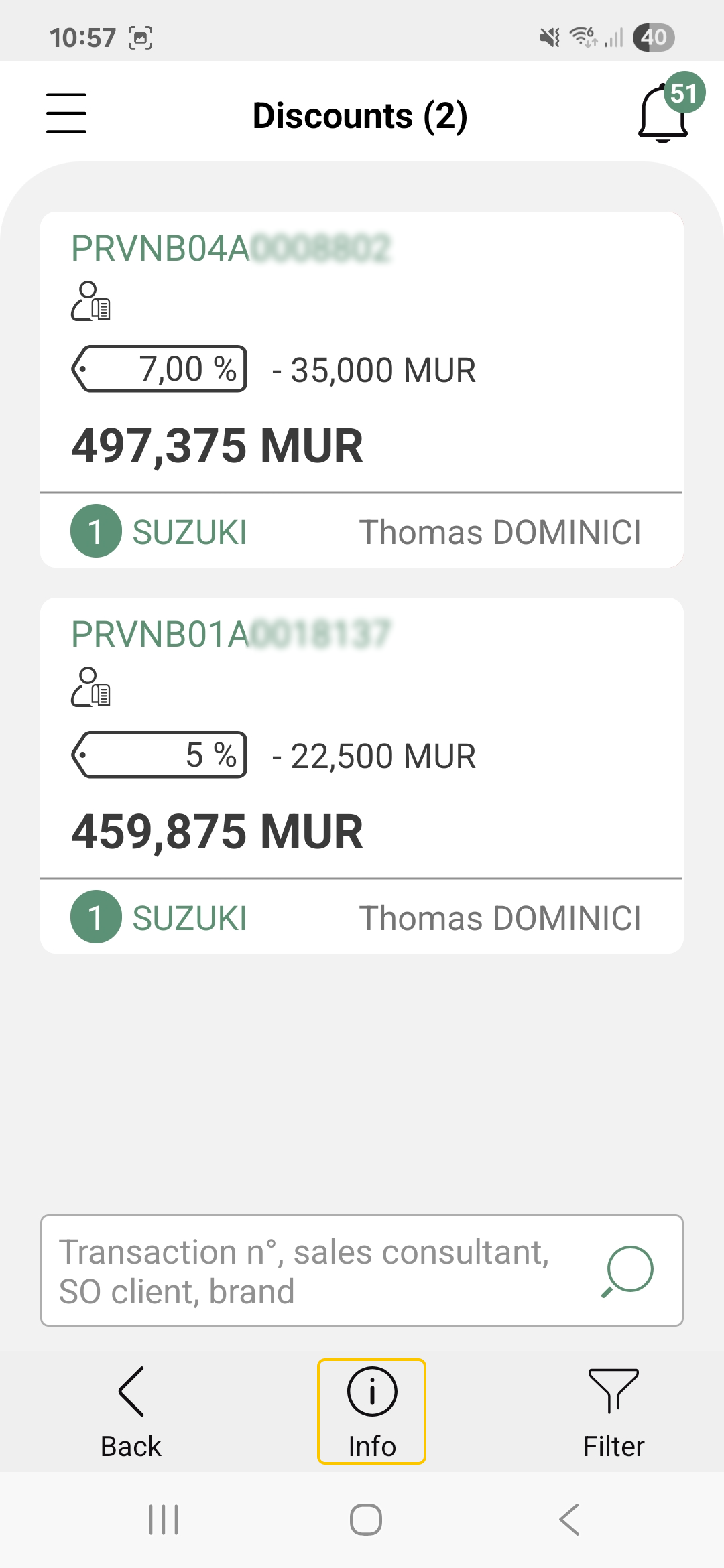This screenshot has height=1568, width=724.
Task: Open the Filter options
Action: click(x=613, y=1411)
